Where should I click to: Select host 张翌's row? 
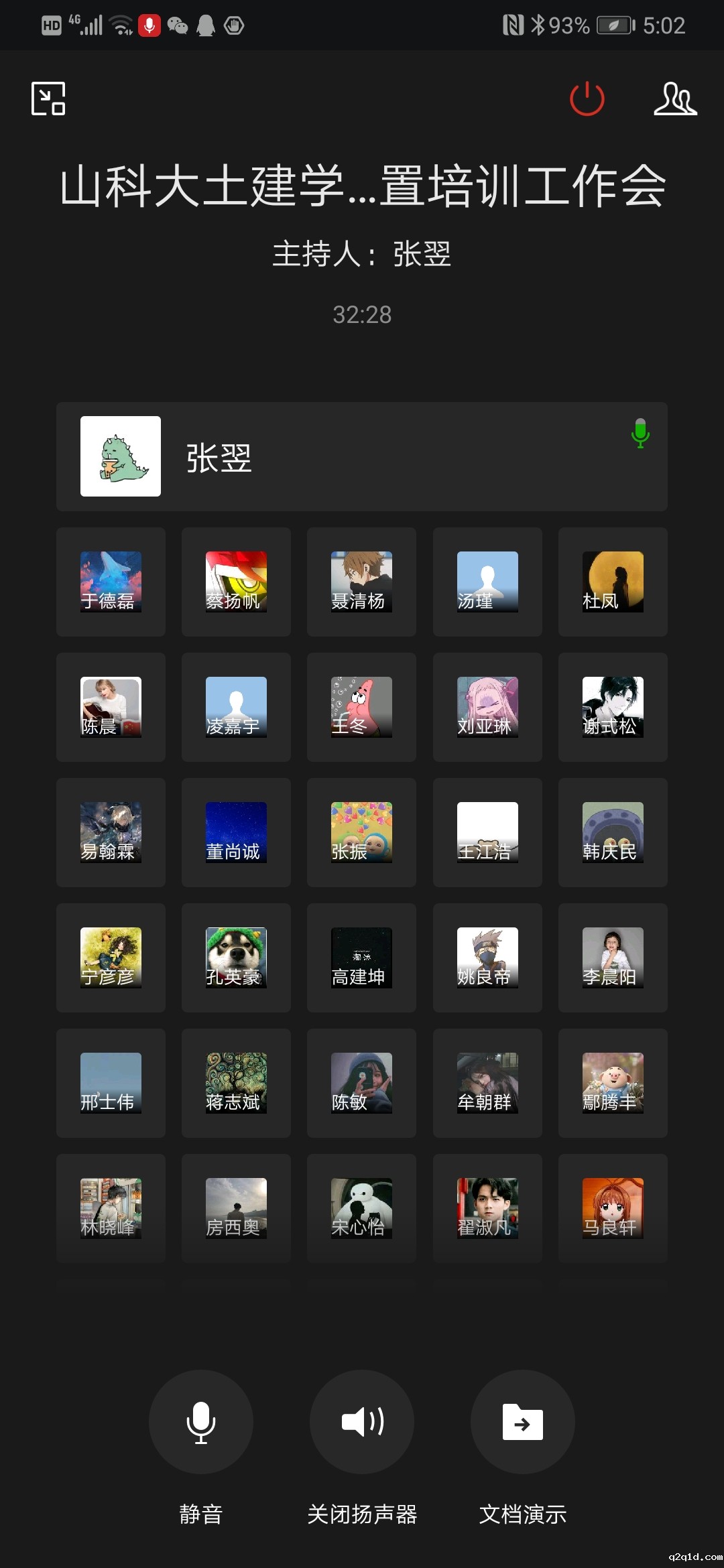point(361,456)
